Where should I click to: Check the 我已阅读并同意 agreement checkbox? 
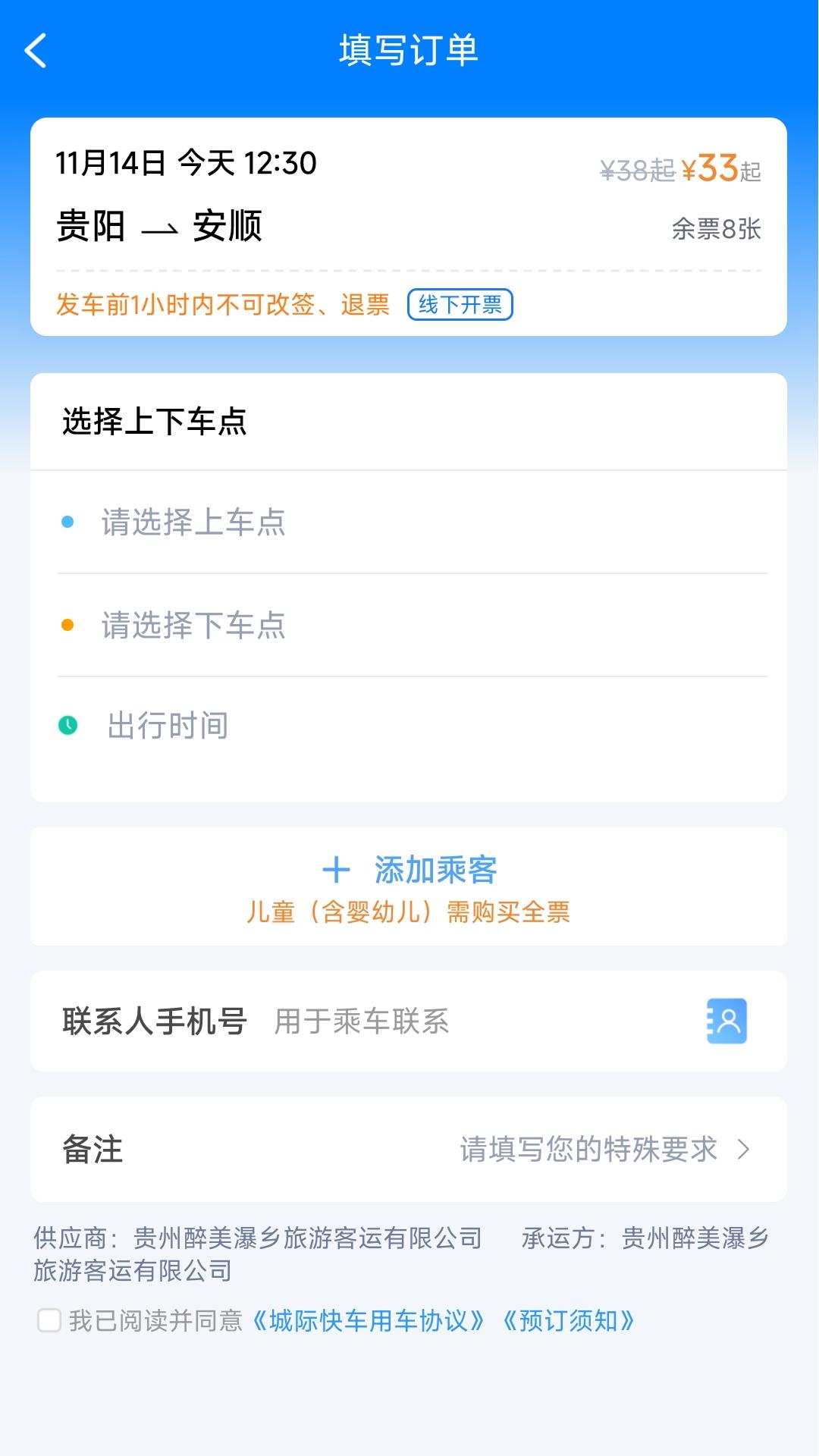coord(48,1316)
